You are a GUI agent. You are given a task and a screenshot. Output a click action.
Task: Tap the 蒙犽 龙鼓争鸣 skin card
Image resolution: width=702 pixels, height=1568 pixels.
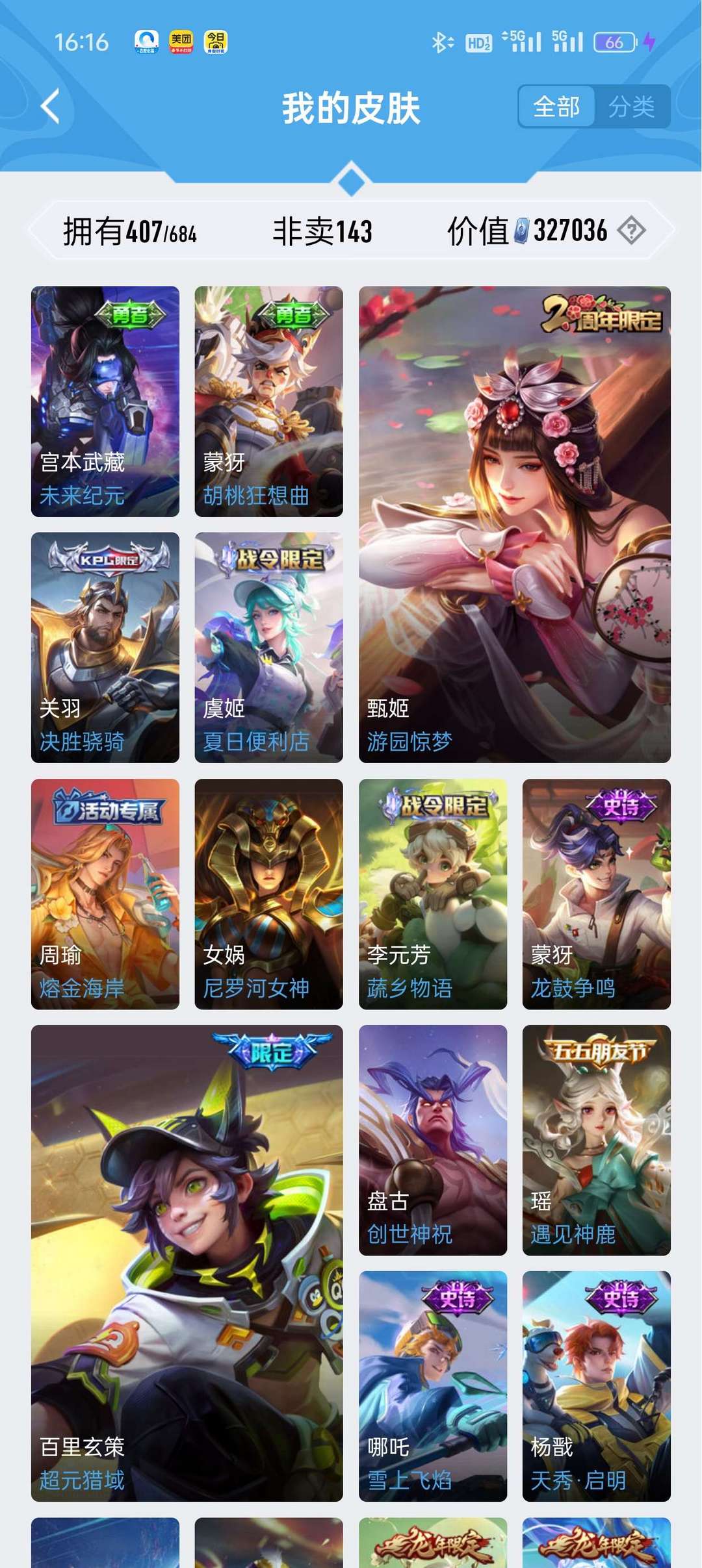tap(597, 894)
